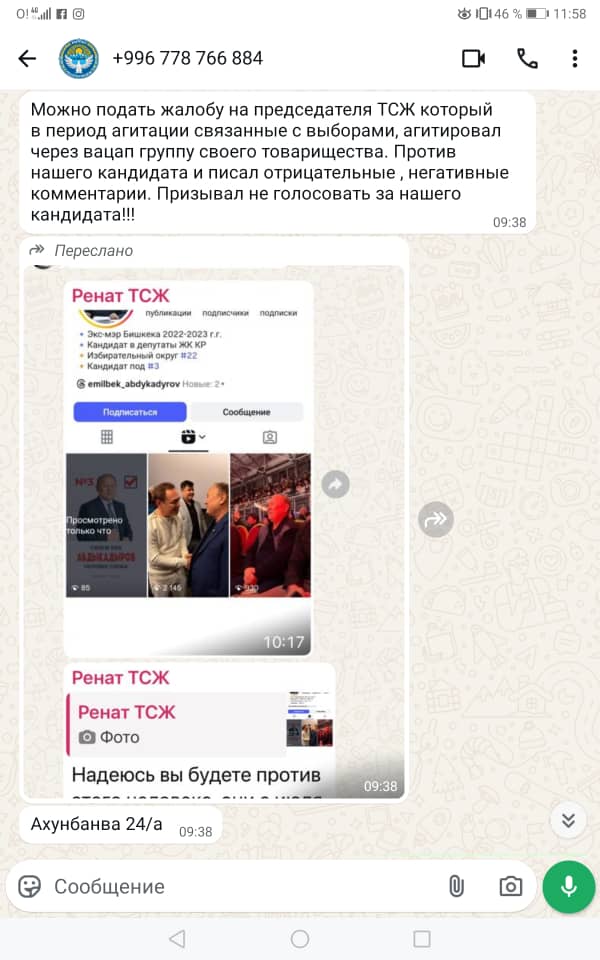Attach a file with the paperclip
This screenshot has height=960, width=600.
click(x=456, y=886)
